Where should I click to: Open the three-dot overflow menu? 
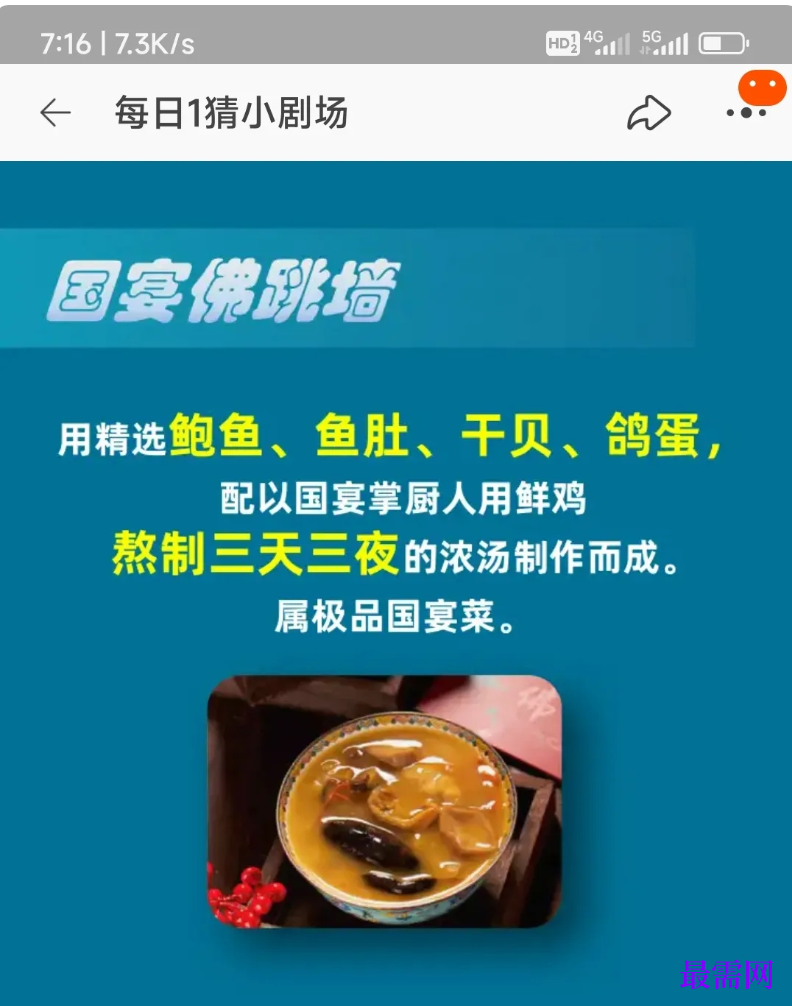coord(746,113)
